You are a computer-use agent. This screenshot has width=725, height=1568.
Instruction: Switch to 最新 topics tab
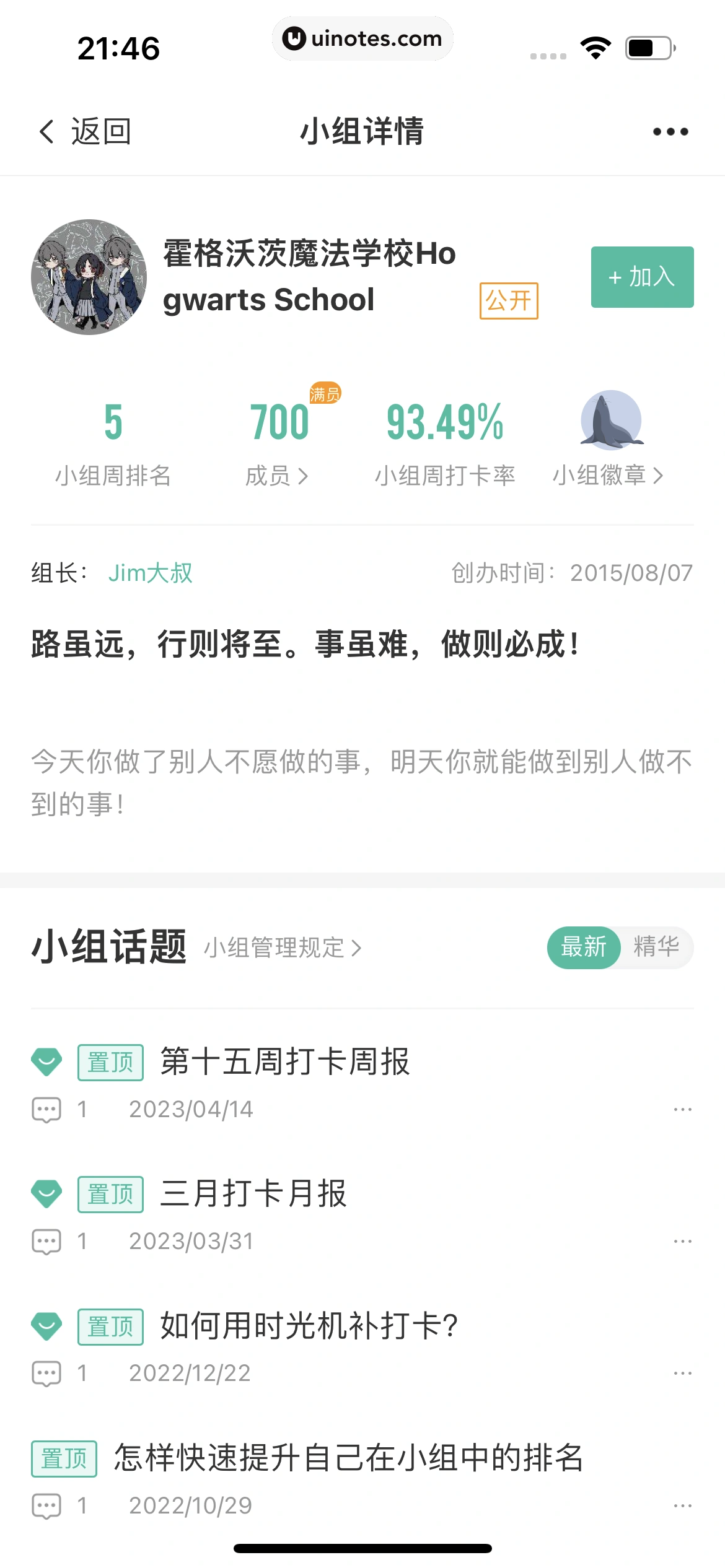583,947
